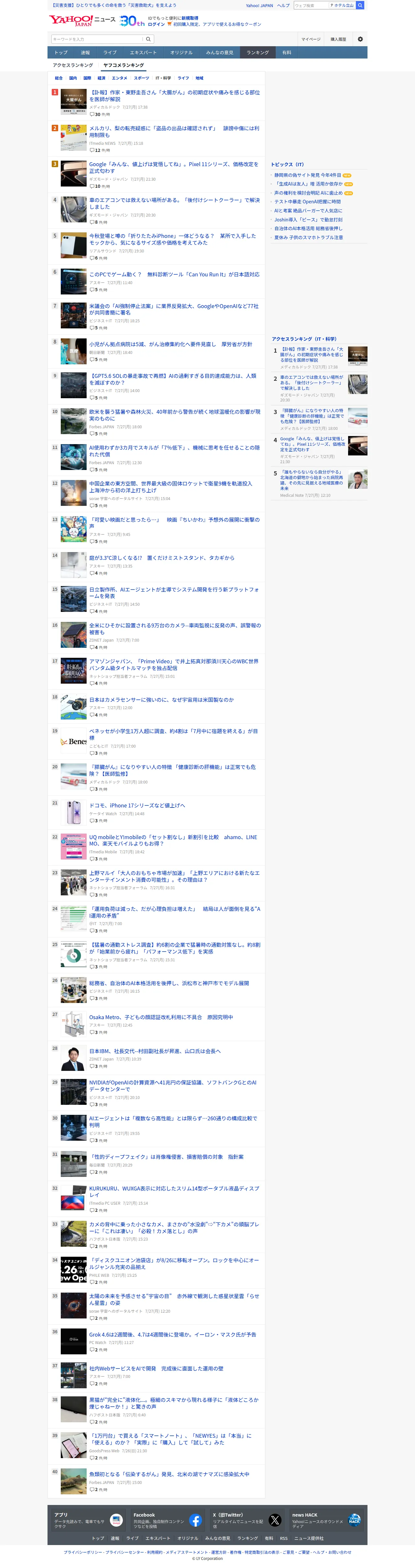The width and height of the screenshot is (415, 1568).
Task: Tap the keyword search field
Action: [x=97, y=39]
